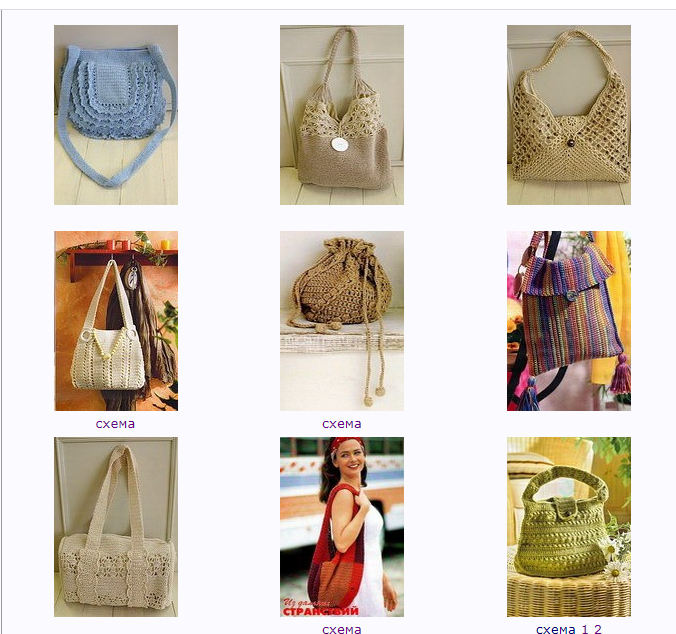View the colorful striped bag with tassels
Viewport: 676px width, 634px height.
coord(568,321)
